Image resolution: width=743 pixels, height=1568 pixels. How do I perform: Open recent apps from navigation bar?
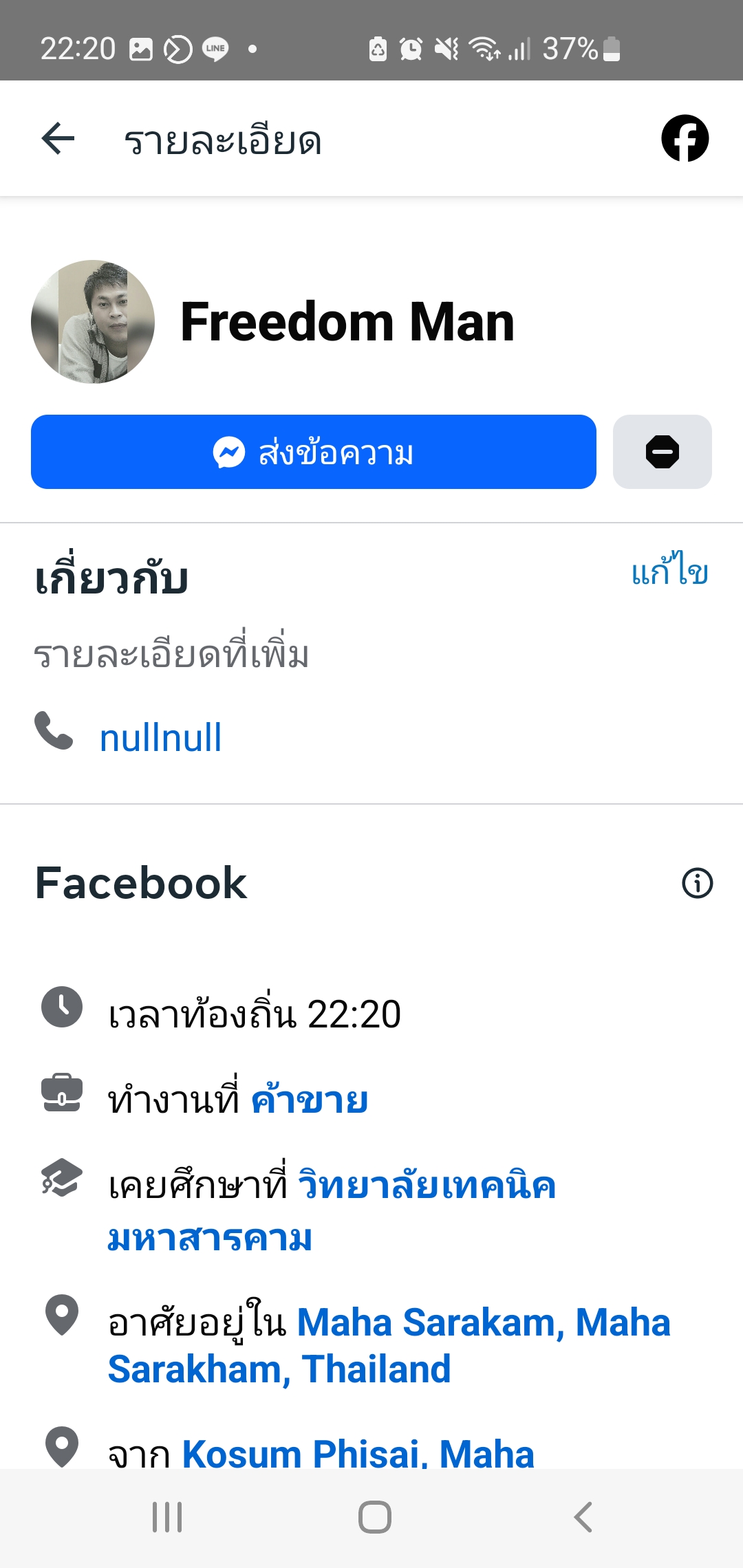[x=167, y=1517]
